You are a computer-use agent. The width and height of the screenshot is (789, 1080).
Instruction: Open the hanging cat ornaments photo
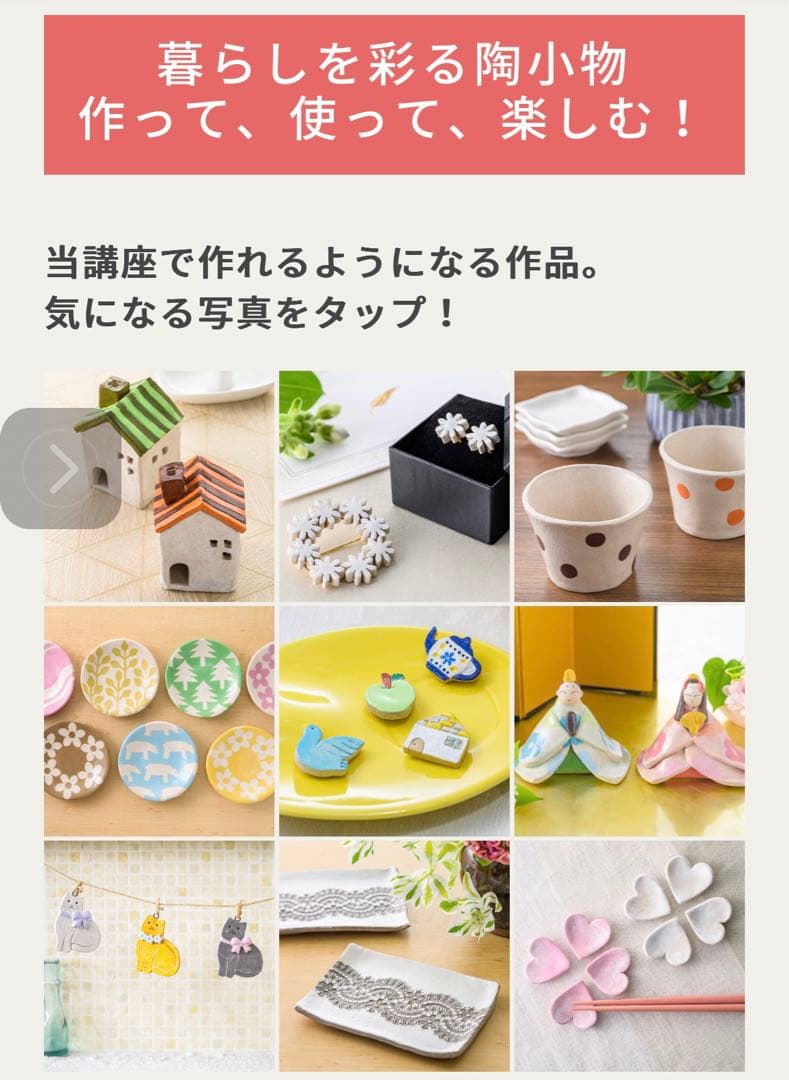pos(159,955)
